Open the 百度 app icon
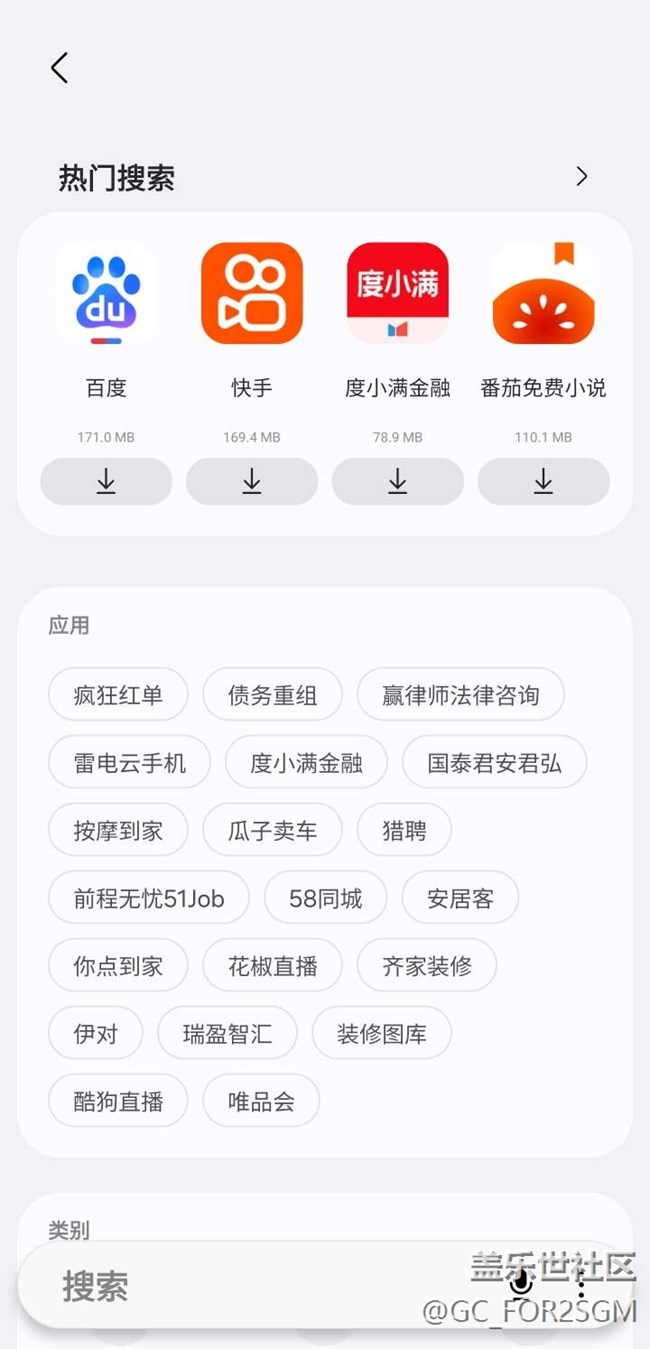This screenshot has height=1349, width=650. tap(106, 293)
